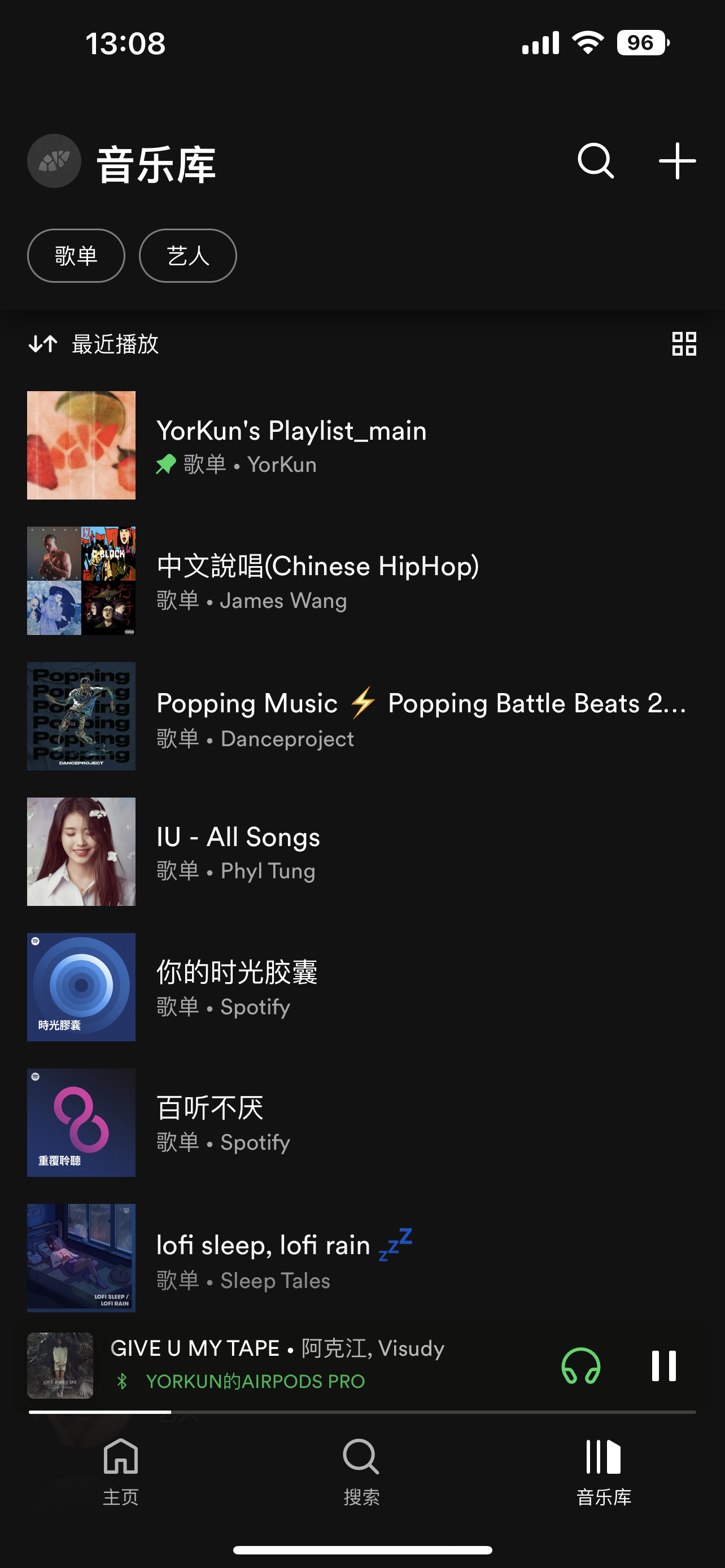This screenshot has width=725, height=1568.
Task: Open the profile avatar
Action: pyautogui.click(x=54, y=161)
